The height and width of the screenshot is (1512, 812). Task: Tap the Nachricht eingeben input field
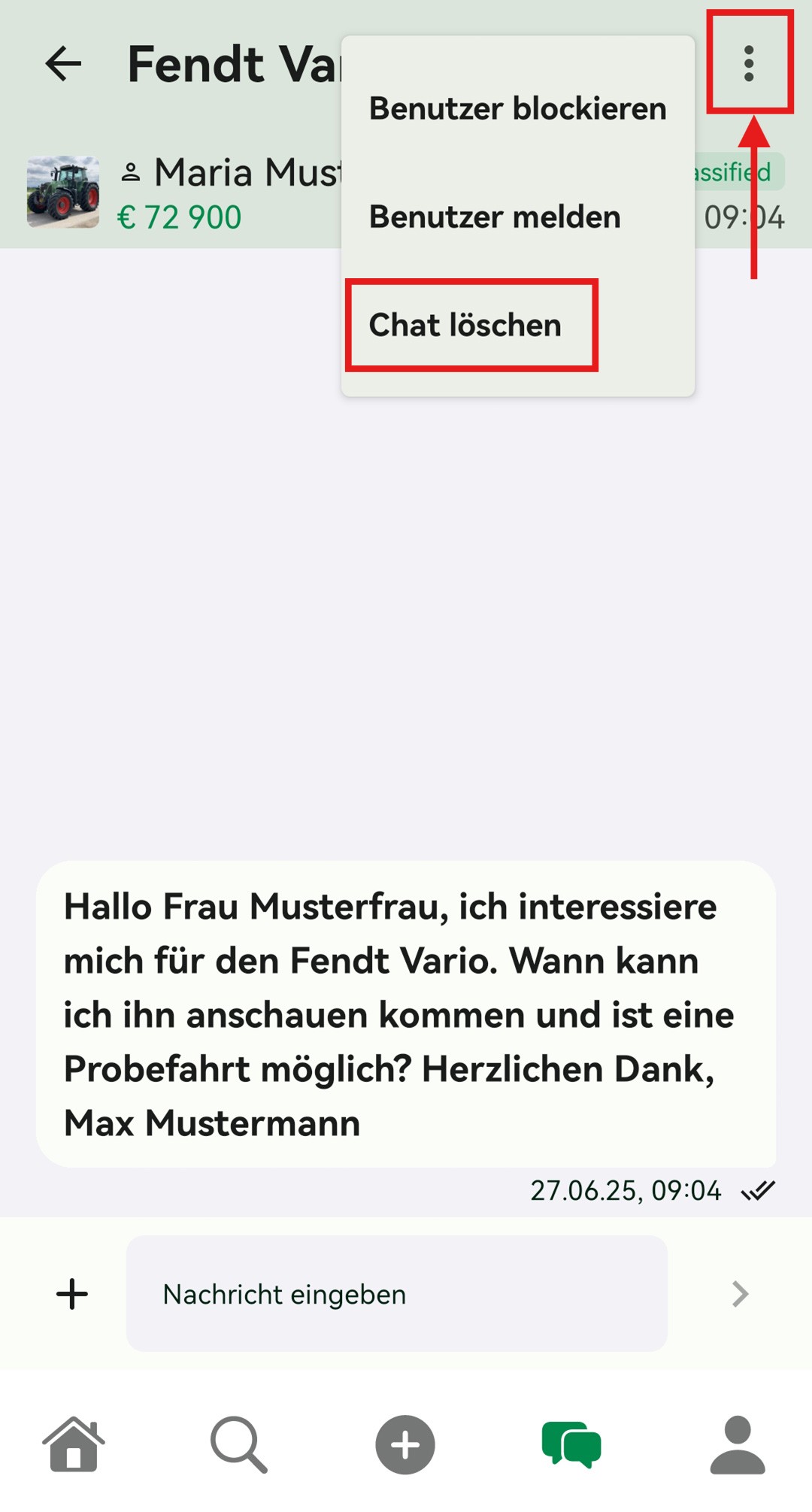point(397,1293)
